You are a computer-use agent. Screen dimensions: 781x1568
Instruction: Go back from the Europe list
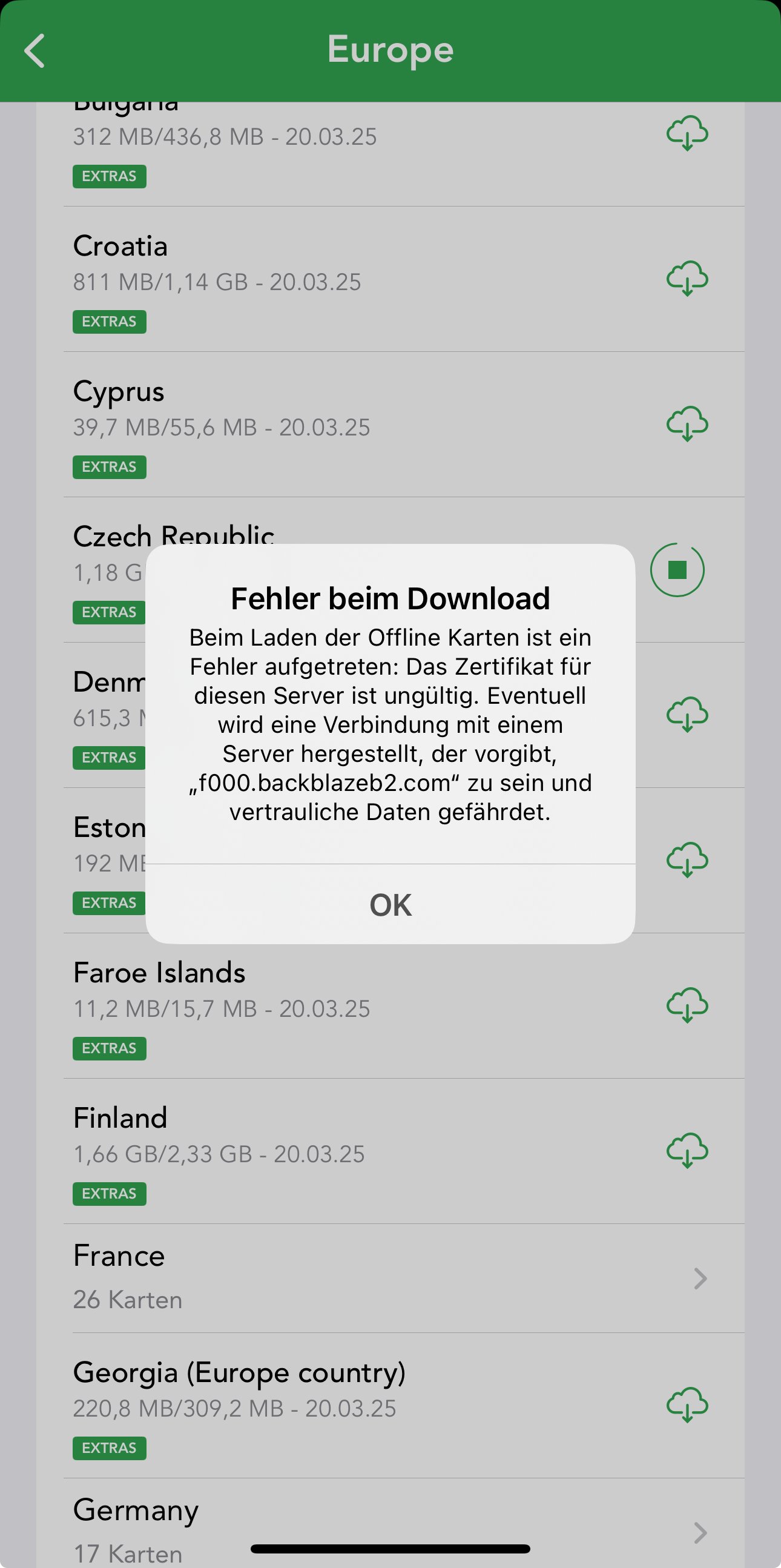(35, 51)
